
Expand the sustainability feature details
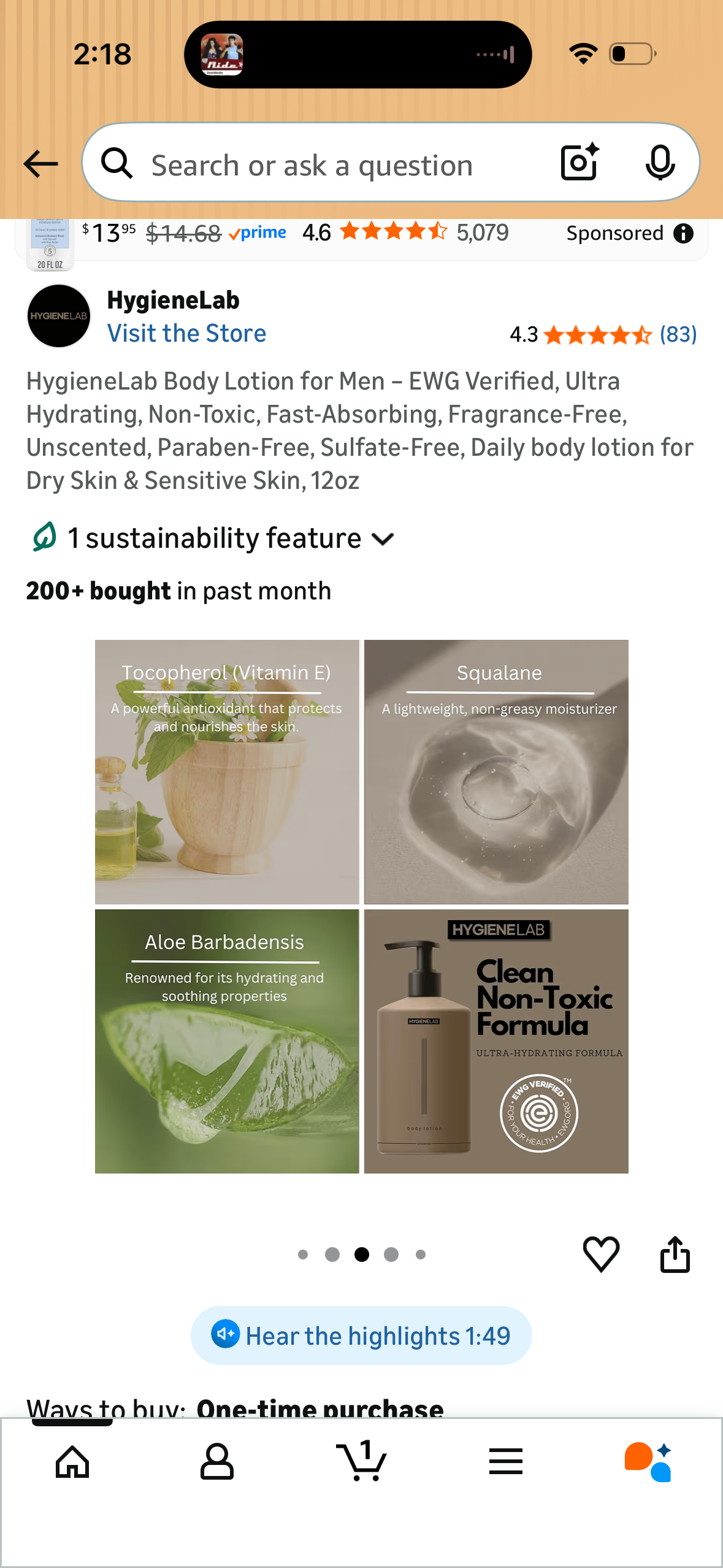pos(212,538)
